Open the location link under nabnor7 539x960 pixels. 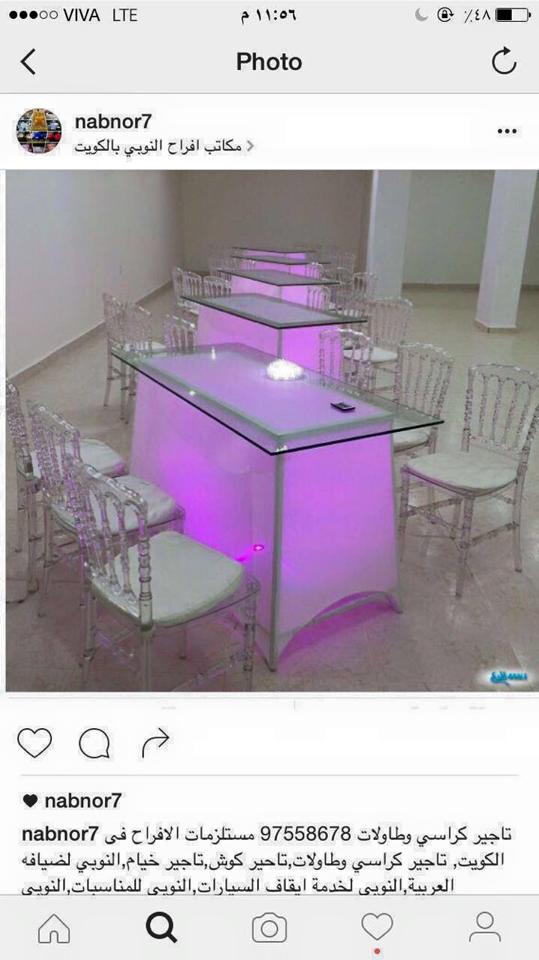[x=164, y=147]
